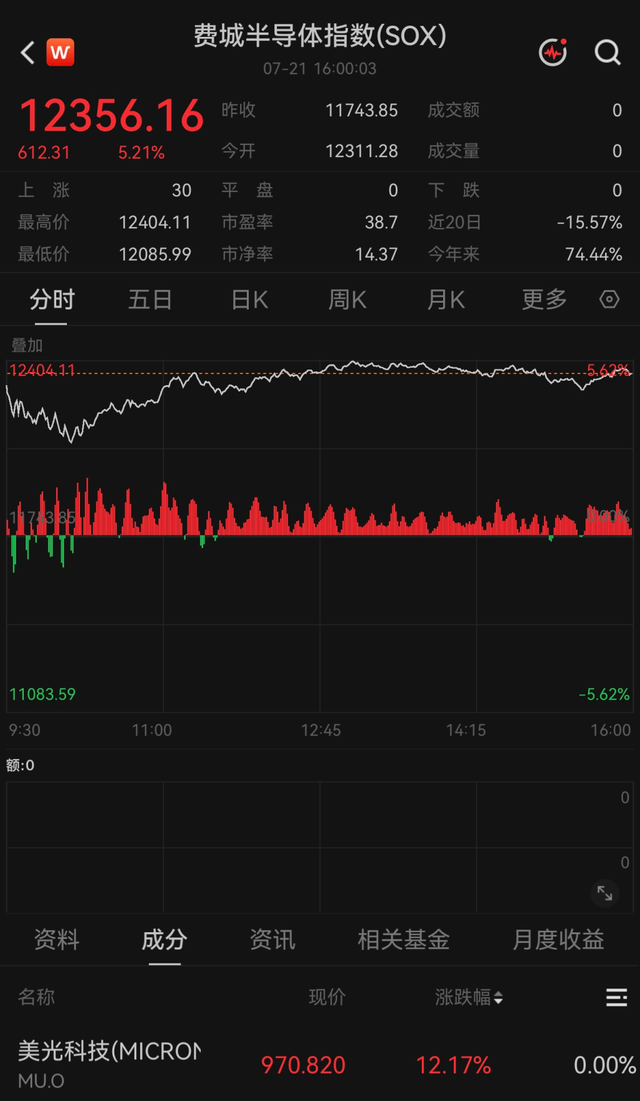Screen dimensions: 640x1101
Task: Open the 相关基金 tab
Action: 403,940
